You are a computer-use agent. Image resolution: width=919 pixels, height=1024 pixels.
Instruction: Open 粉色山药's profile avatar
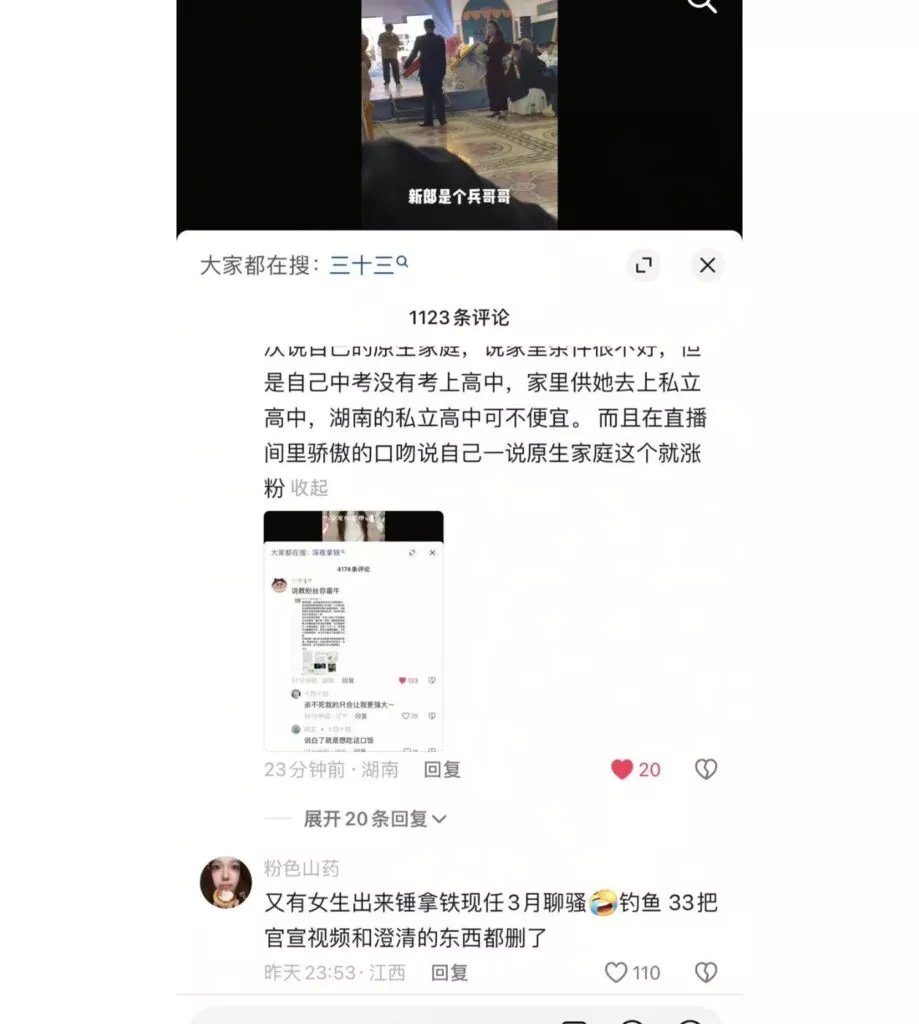(x=225, y=882)
